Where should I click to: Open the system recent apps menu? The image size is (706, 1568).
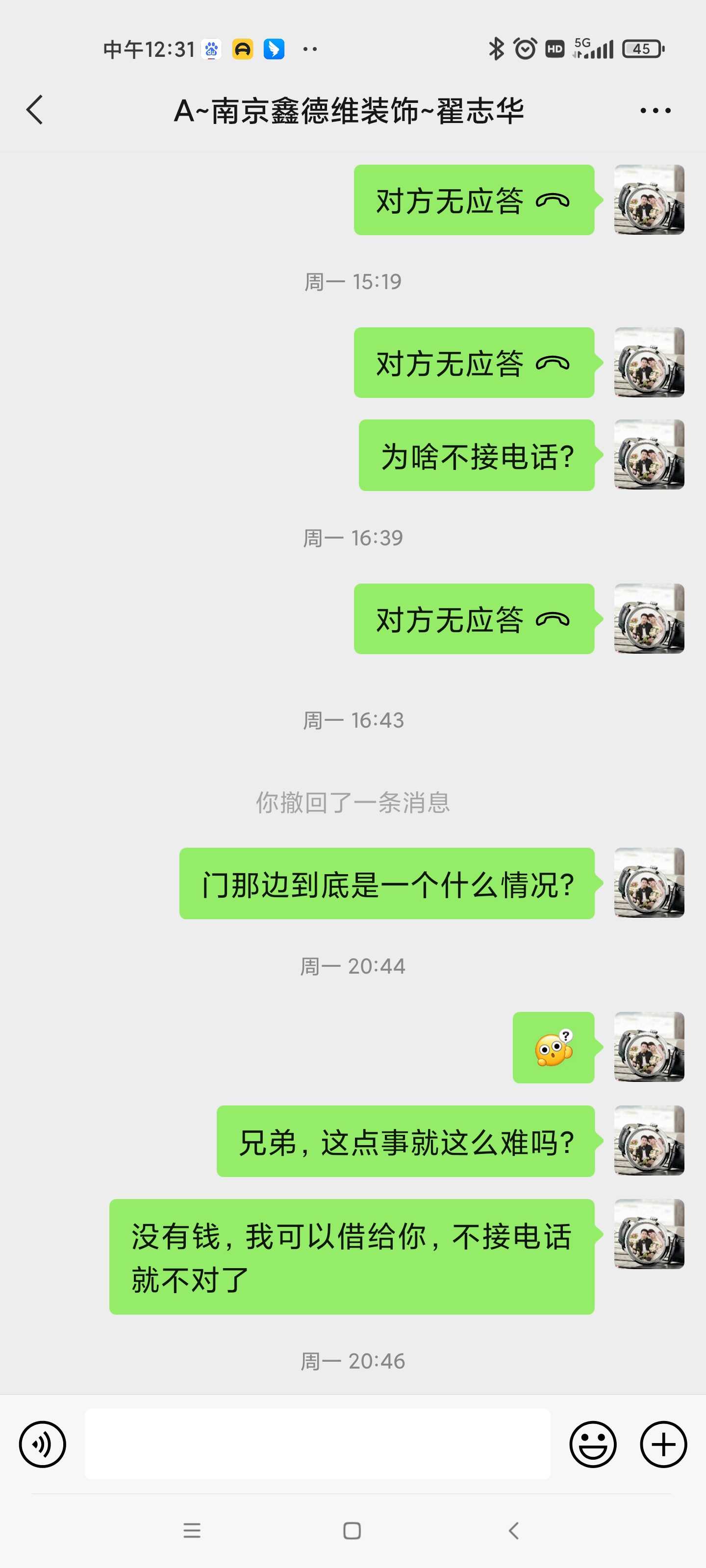[x=192, y=1530]
